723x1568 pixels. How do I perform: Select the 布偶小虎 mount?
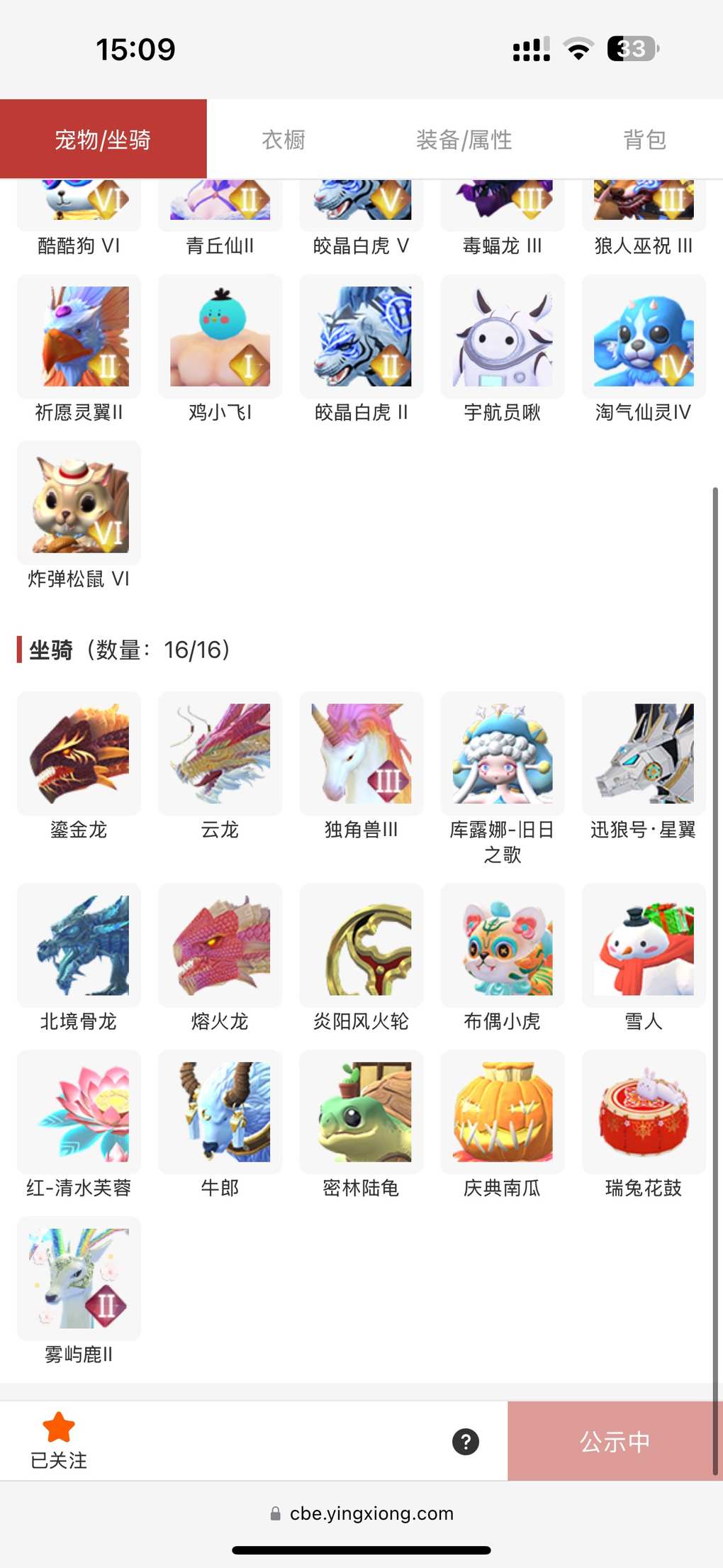point(503,945)
